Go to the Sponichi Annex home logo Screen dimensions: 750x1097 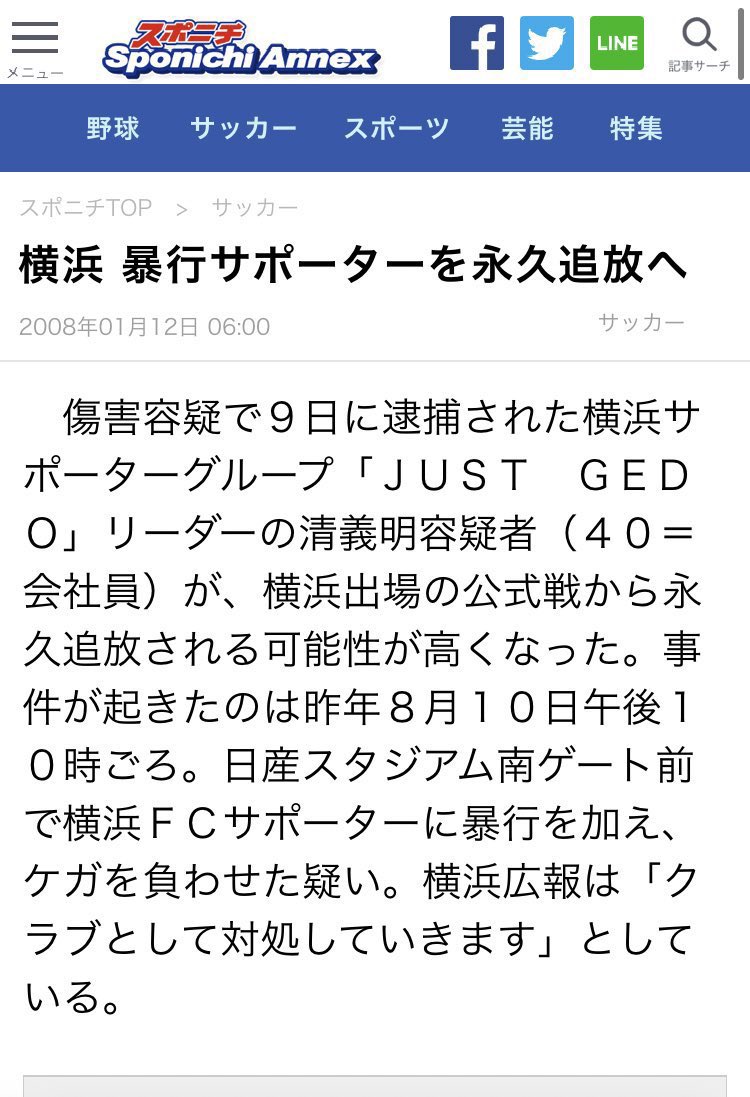pos(240,49)
